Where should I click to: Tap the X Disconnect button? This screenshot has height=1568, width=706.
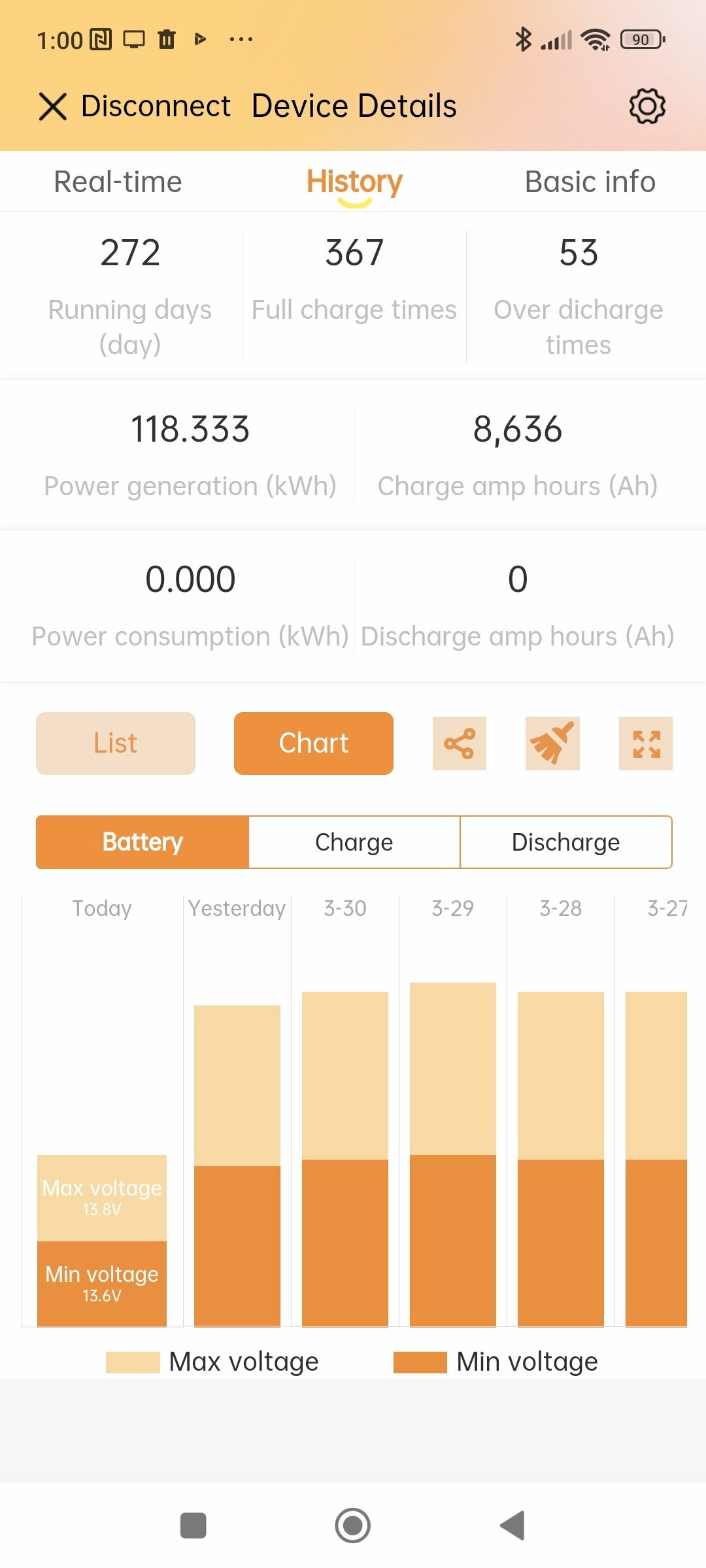135,106
